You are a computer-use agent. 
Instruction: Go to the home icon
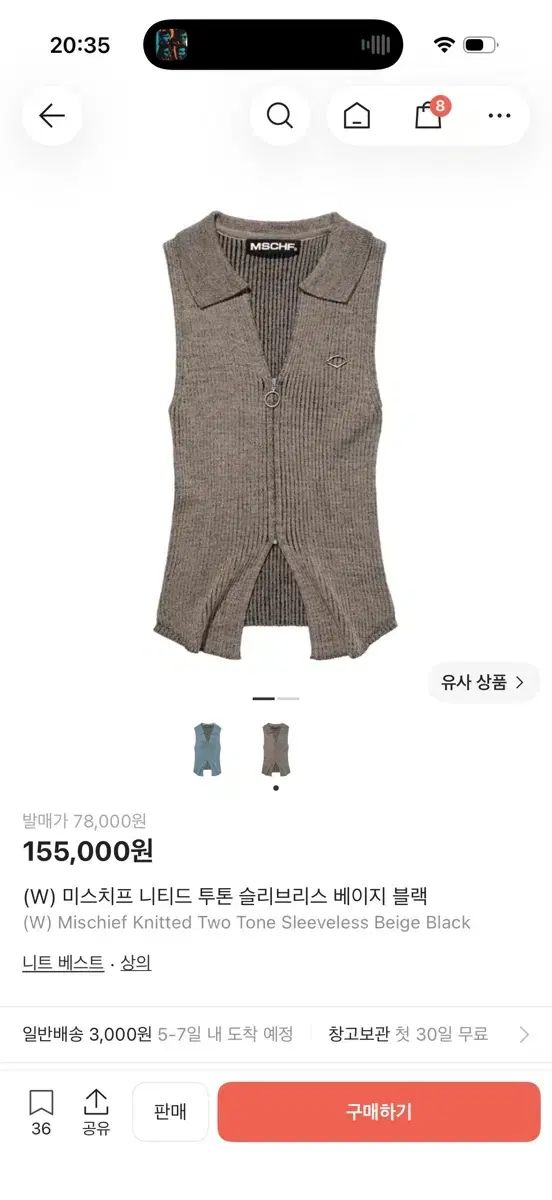pyautogui.click(x=356, y=116)
